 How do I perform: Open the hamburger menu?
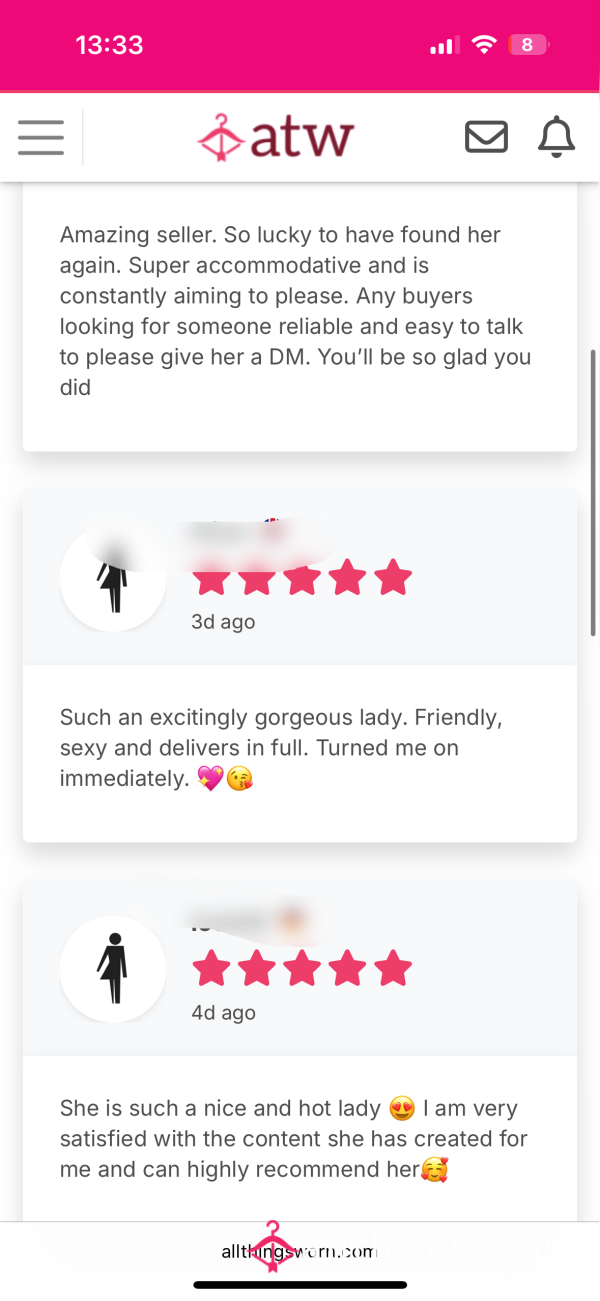tap(41, 137)
